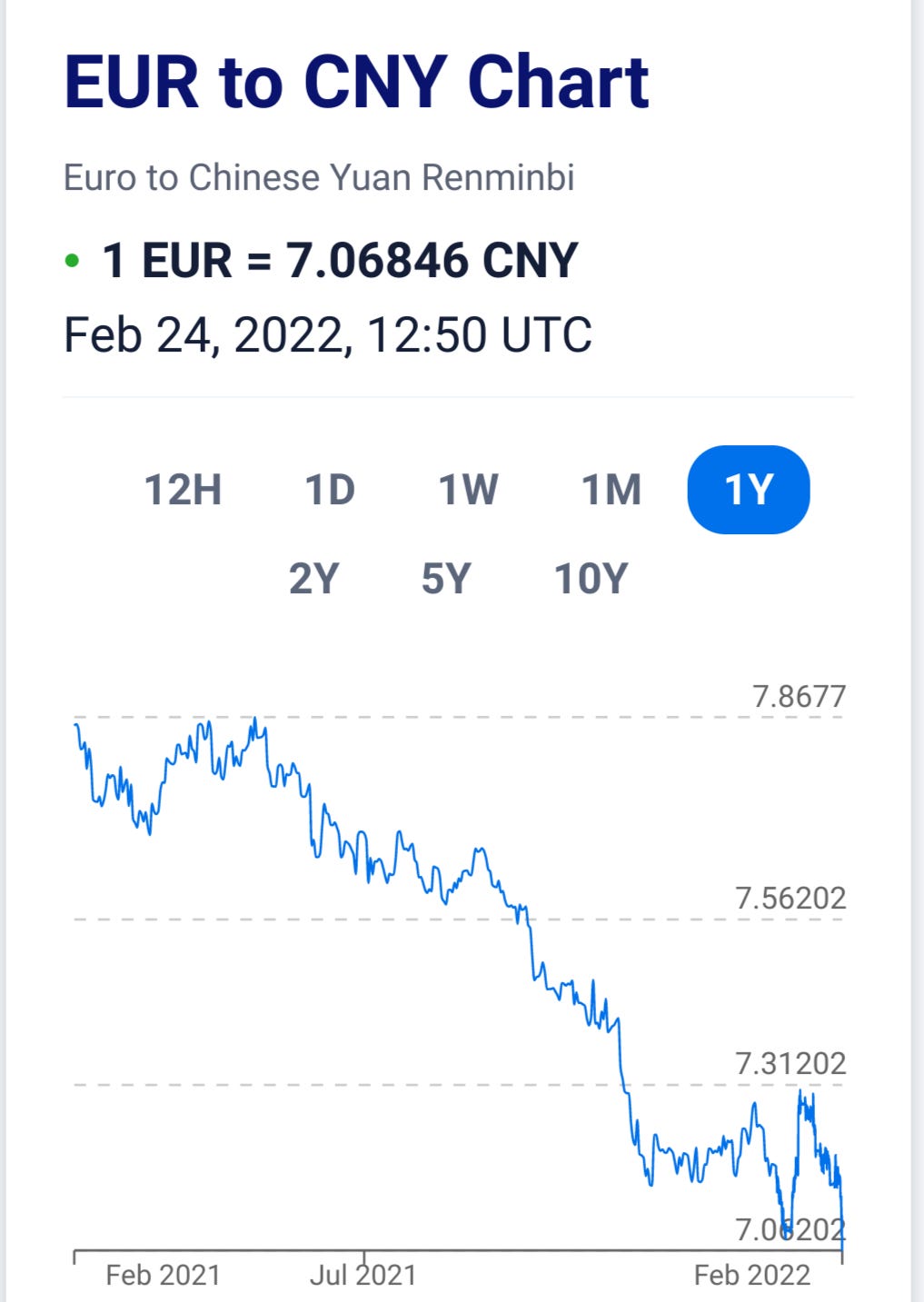The height and width of the screenshot is (1302, 924).
Task: Select the 12H time range
Action: coord(184,490)
